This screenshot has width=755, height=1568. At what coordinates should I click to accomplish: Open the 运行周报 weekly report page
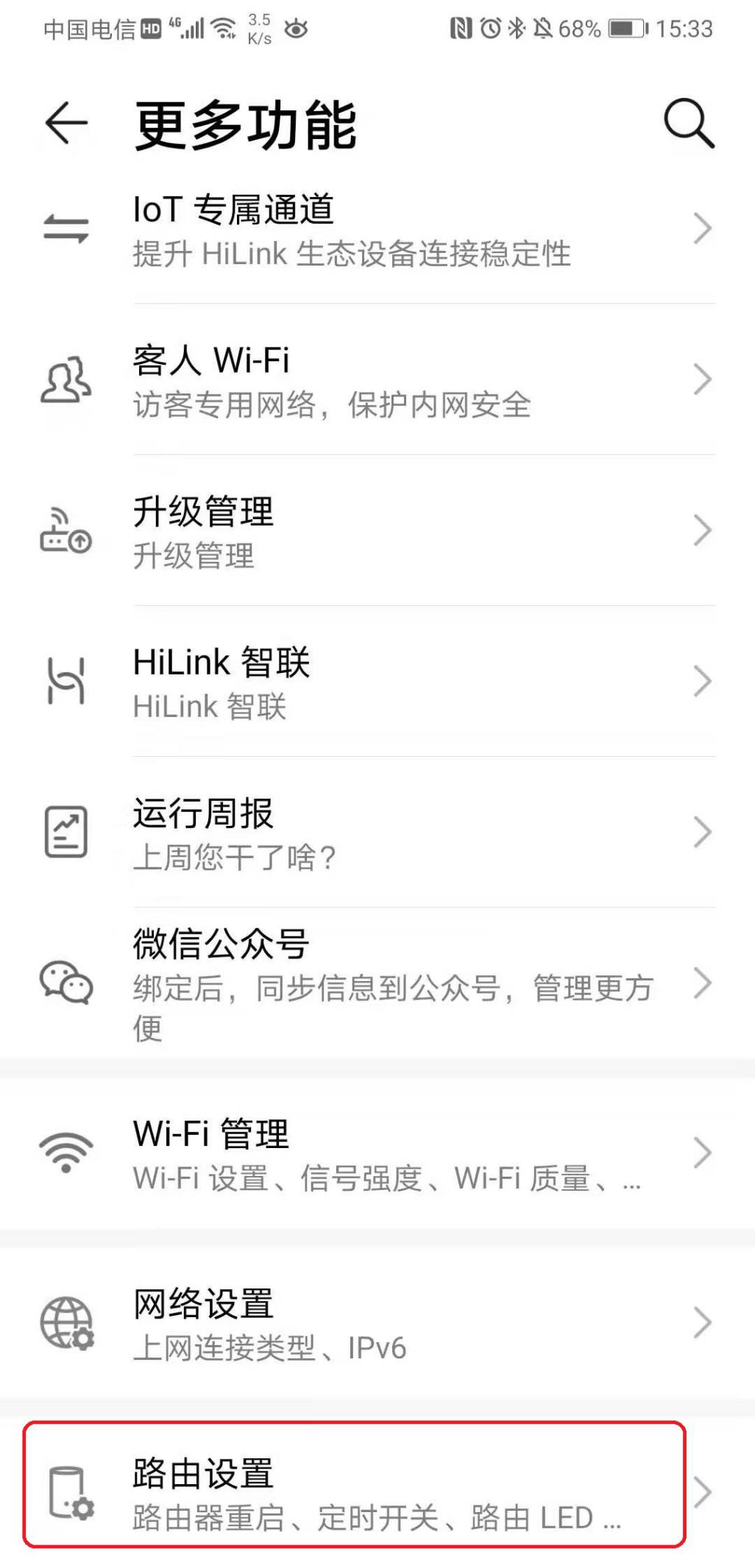click(x=368, y=830)
